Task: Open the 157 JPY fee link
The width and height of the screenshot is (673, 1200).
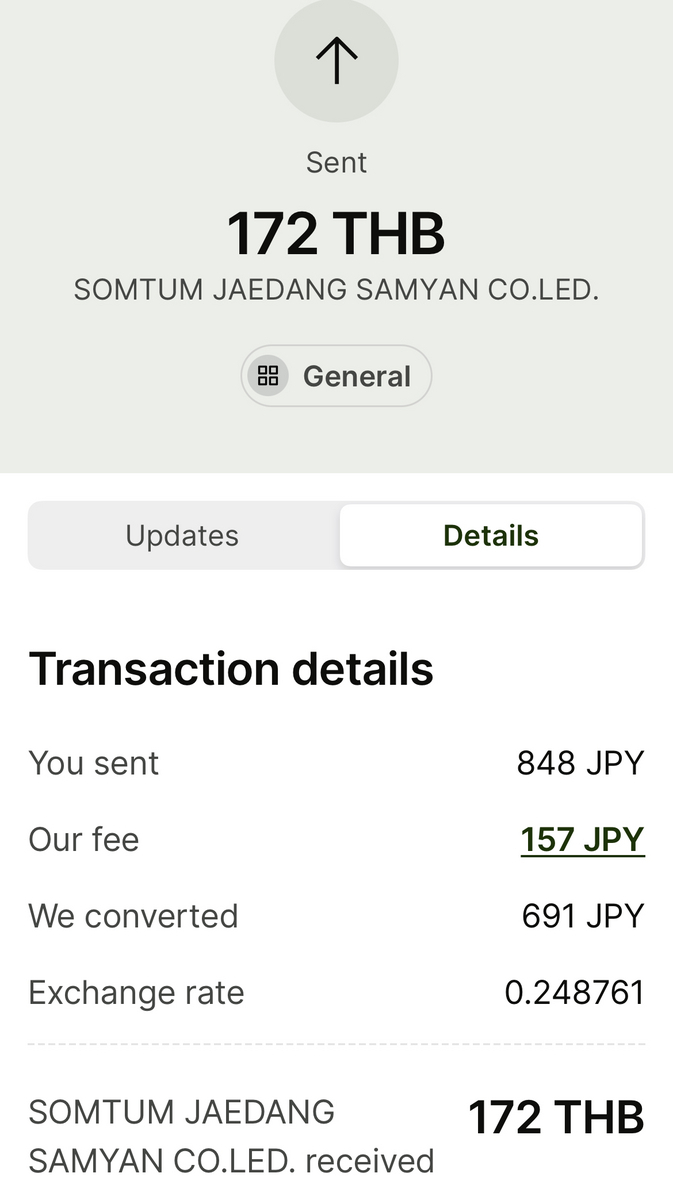Action: click(x=582, y=840)
